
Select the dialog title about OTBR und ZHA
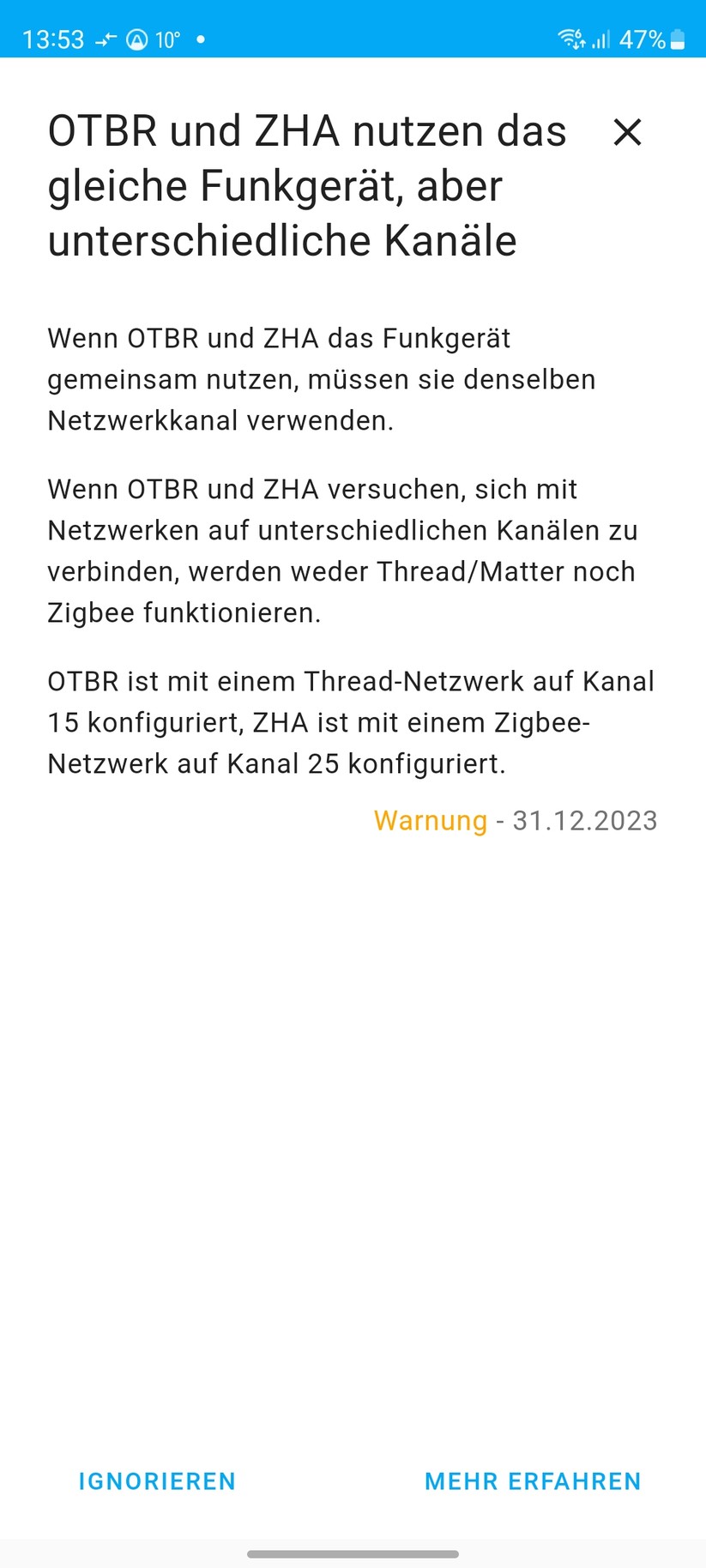point(283,185)
